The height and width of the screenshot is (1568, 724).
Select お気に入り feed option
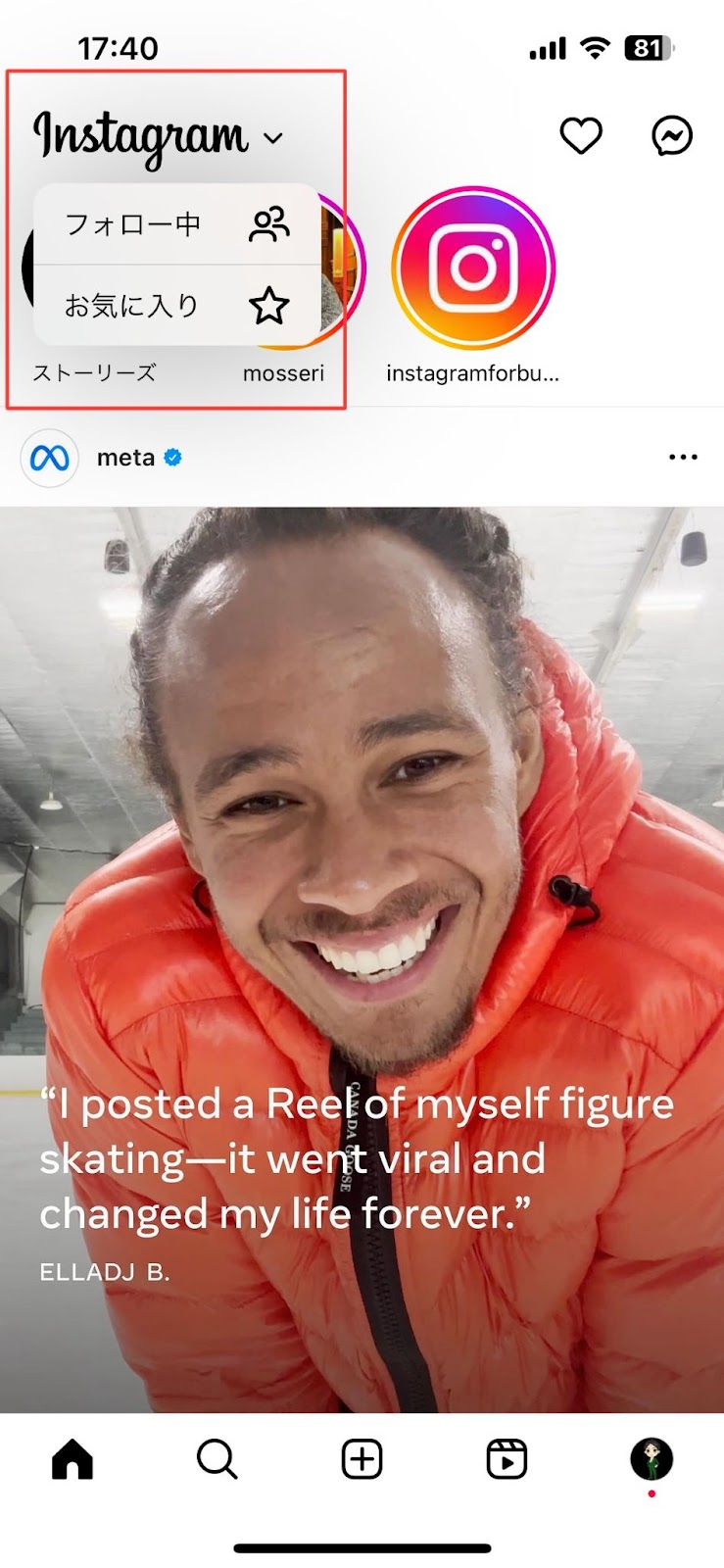pos(176,306)
